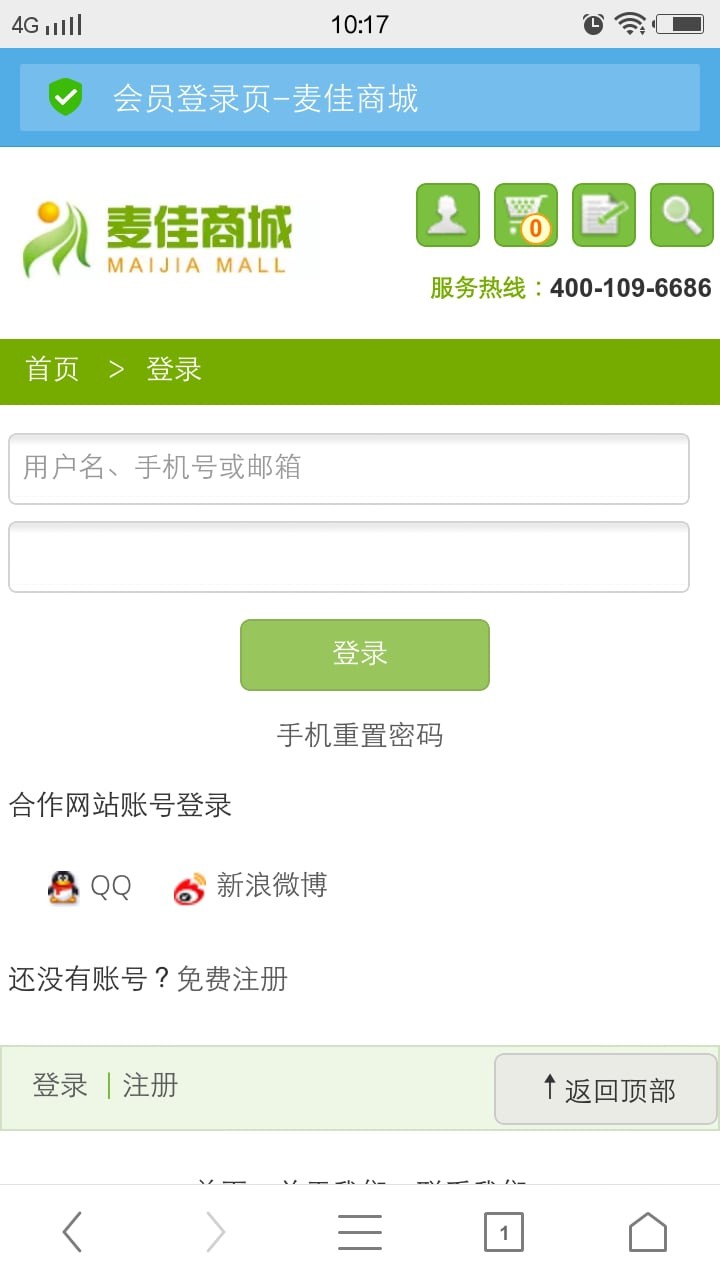Open the browser tabs showing 1
This screenshot has height=1280, width=720.
[x=504, y=1231]
